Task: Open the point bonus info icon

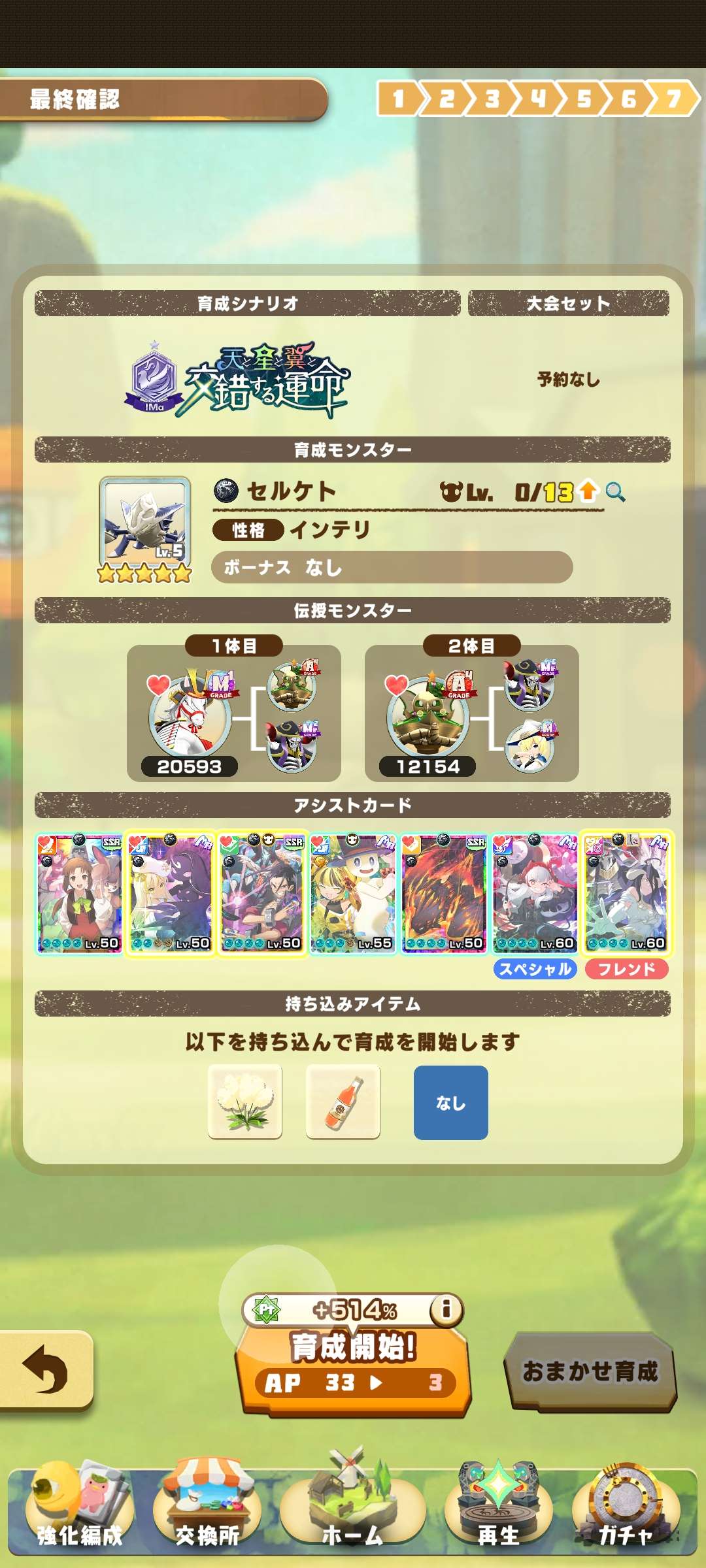Action: [x=446, y=1309]
